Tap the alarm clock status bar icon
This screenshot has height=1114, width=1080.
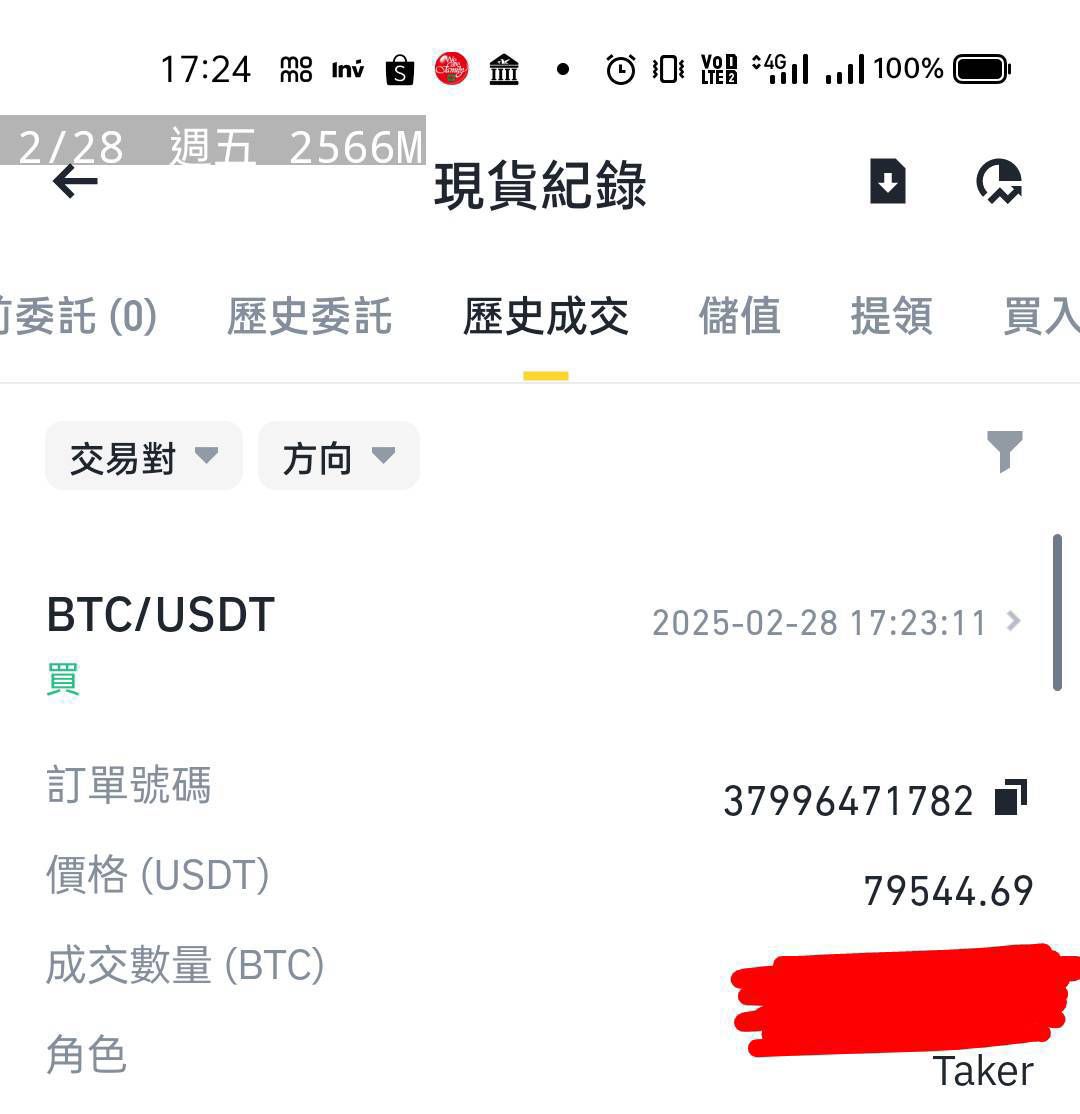[619, 69]
